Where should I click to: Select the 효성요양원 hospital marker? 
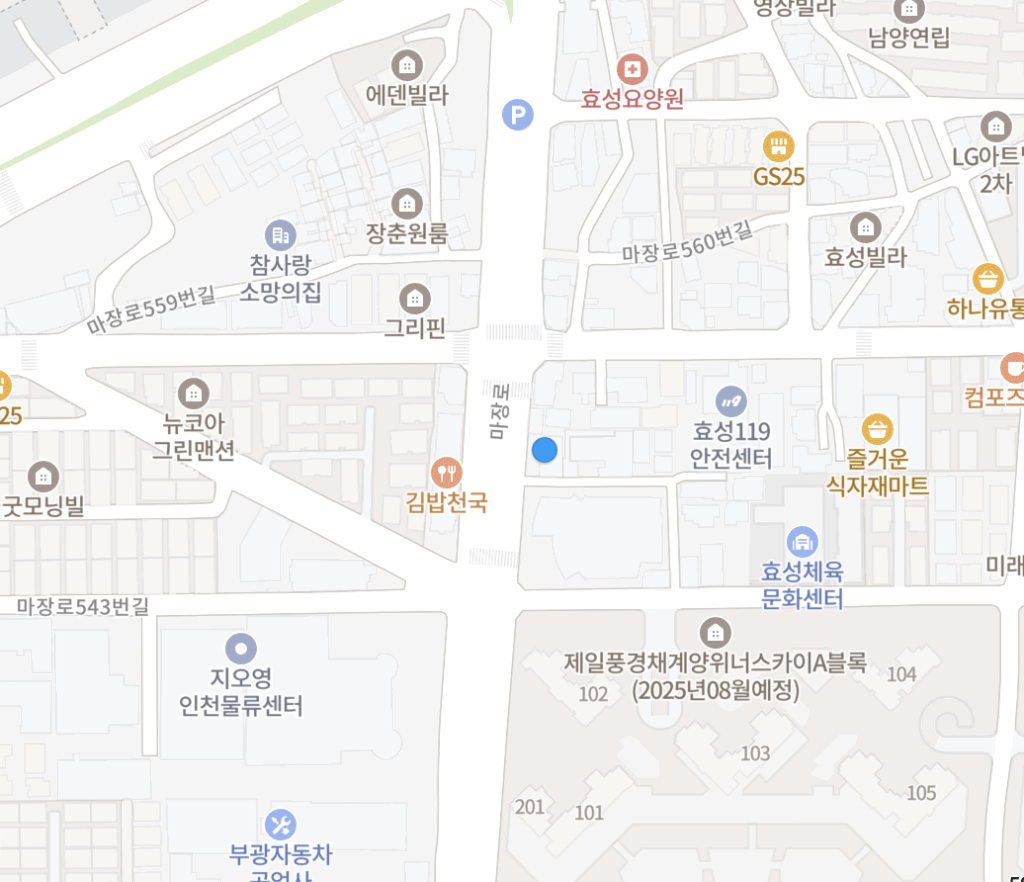point(632,69)
